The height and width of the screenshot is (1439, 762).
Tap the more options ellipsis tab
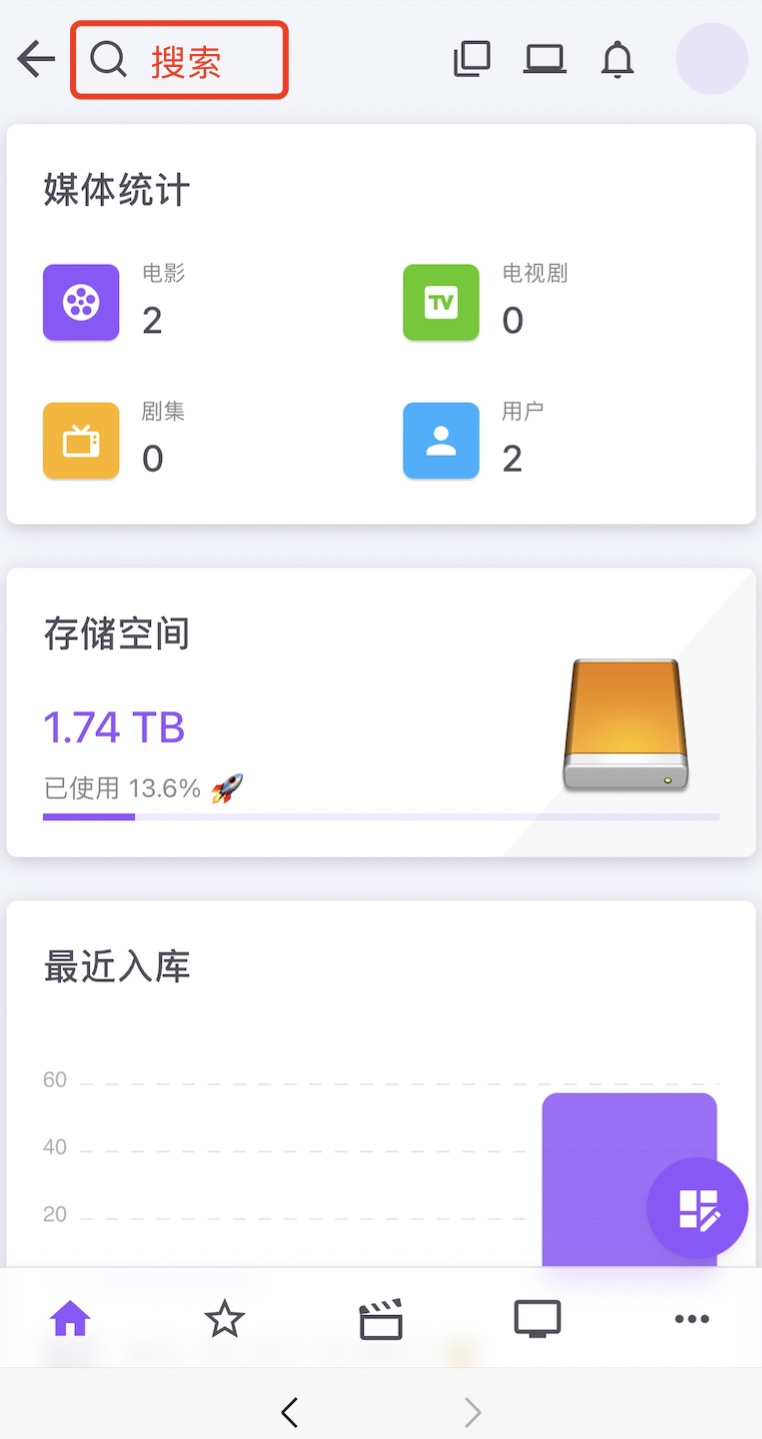click(x=692, y=1318)
